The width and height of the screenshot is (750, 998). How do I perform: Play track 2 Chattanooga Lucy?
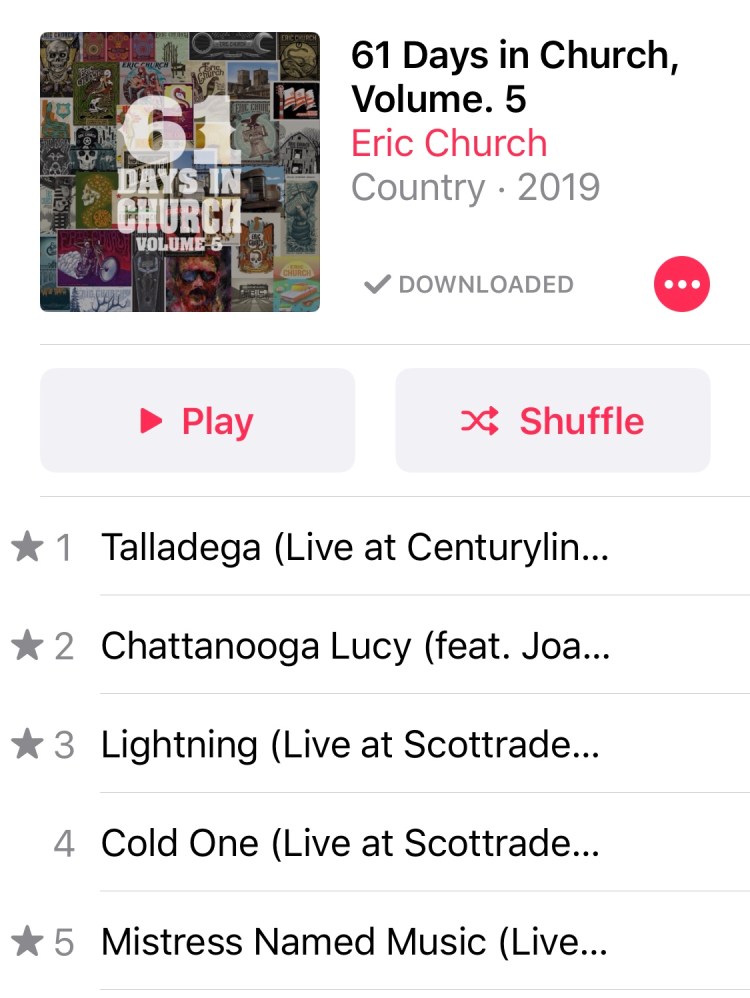pyautogui.click(x=355, y=646)
